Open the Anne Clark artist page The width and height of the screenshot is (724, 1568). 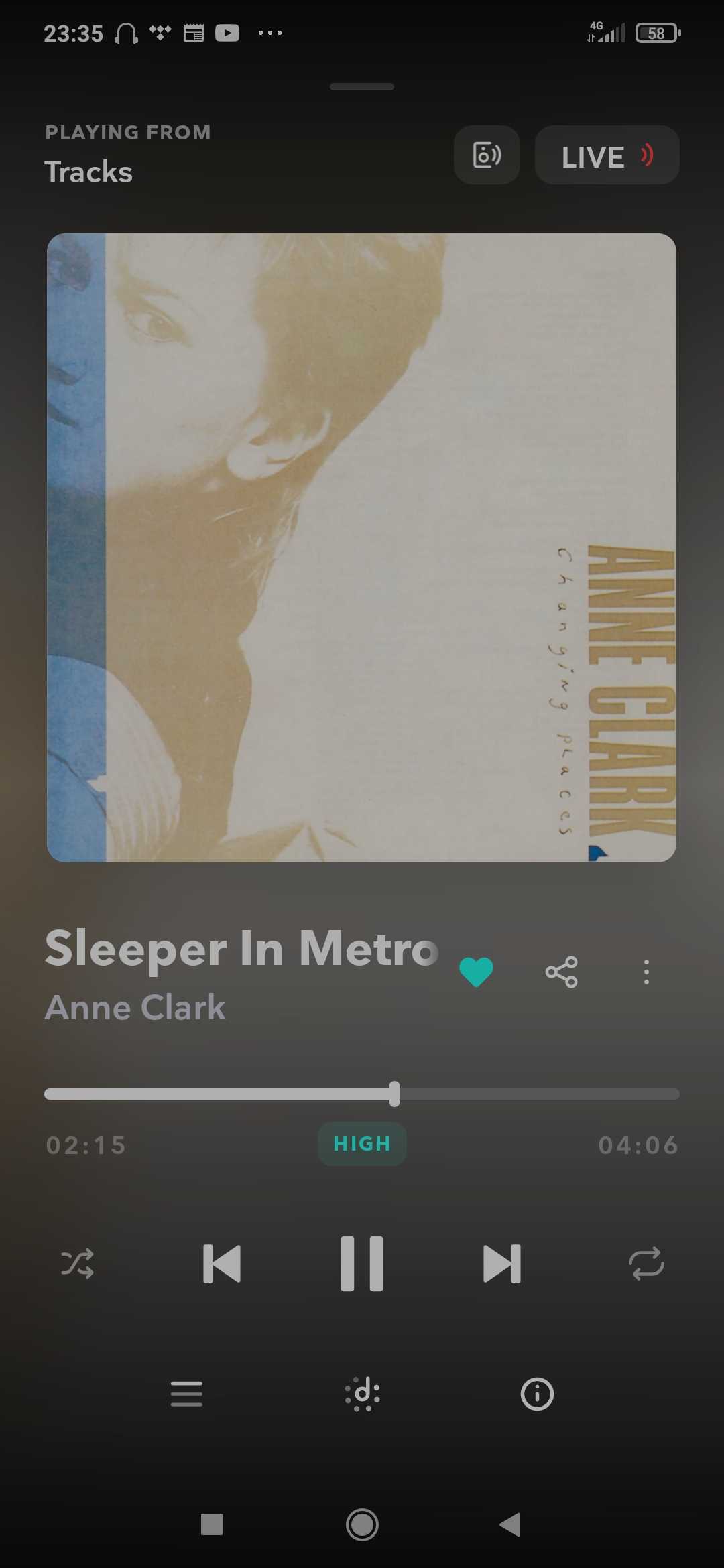135,1007
